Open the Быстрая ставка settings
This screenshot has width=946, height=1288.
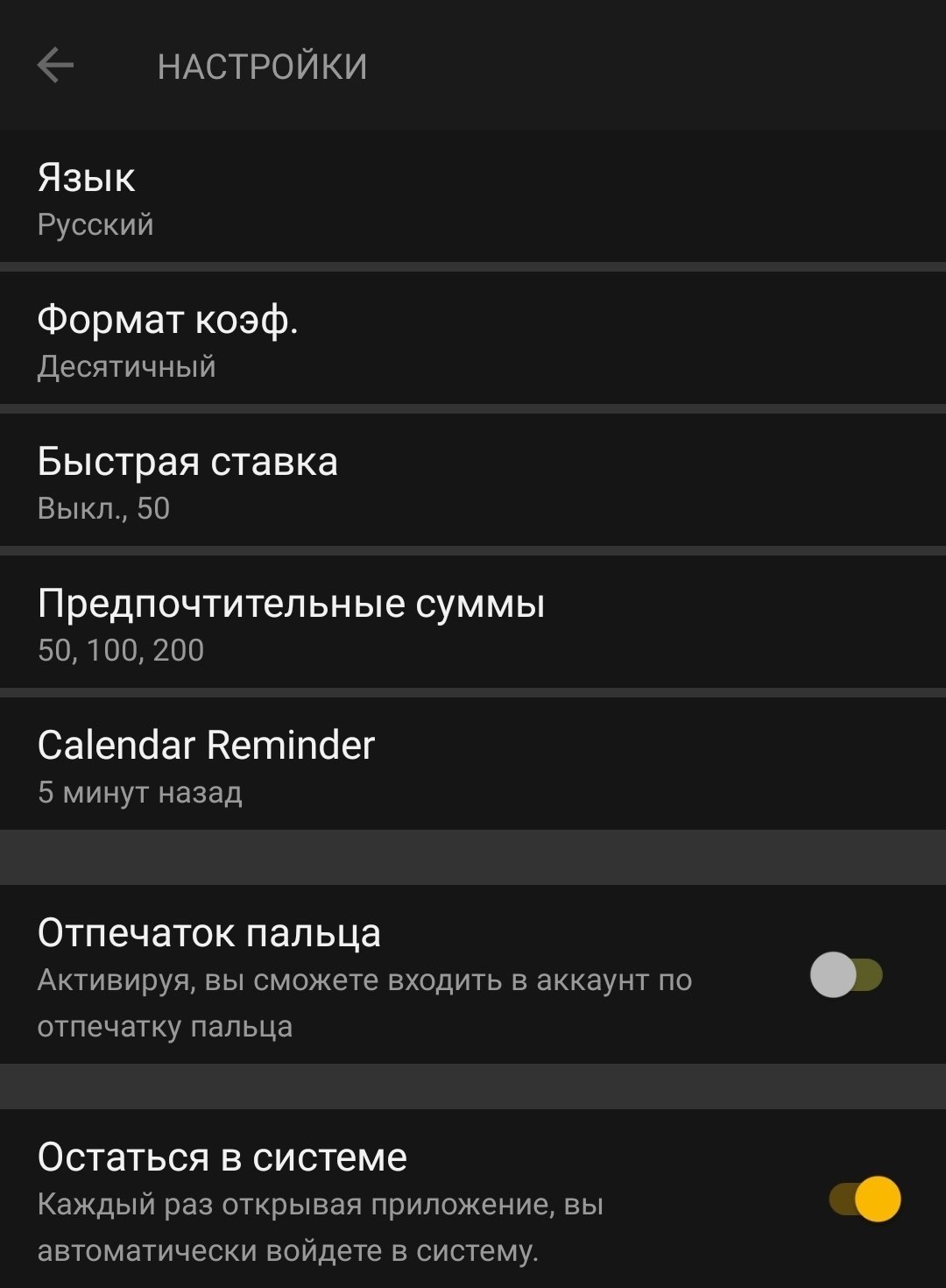[x=473, y=482]
